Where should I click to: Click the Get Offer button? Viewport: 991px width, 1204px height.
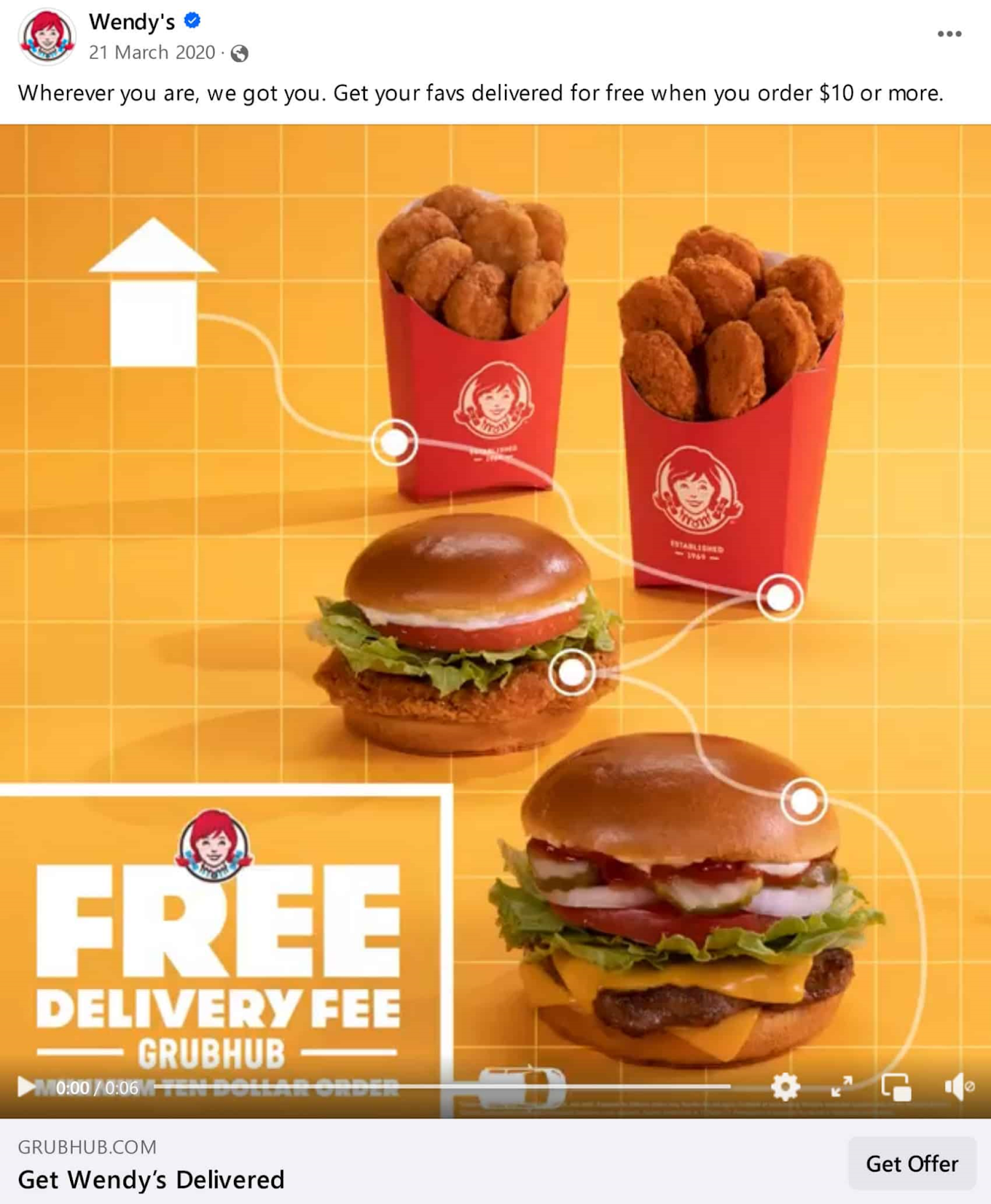[911, 1163]
